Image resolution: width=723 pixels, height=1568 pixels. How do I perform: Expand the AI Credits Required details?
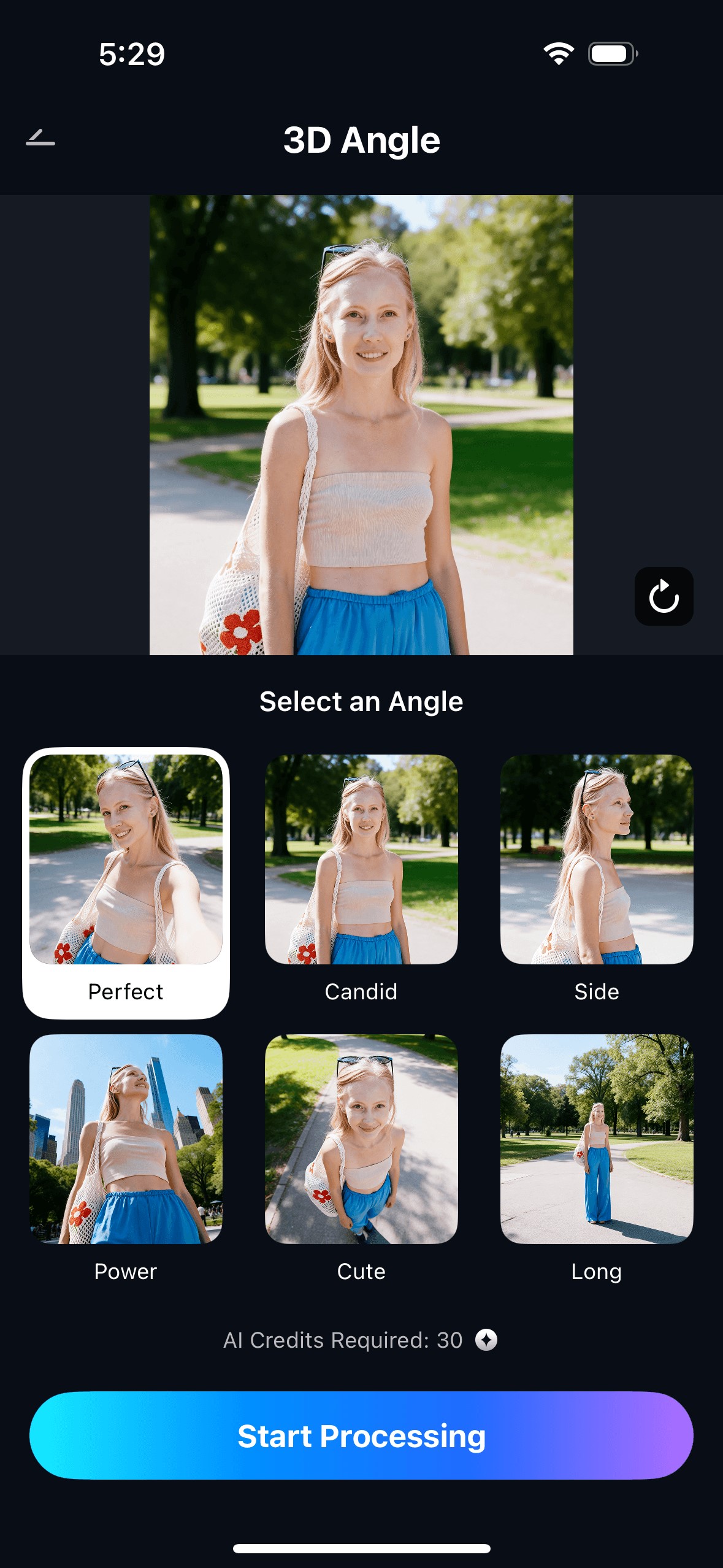[343, 1340]
